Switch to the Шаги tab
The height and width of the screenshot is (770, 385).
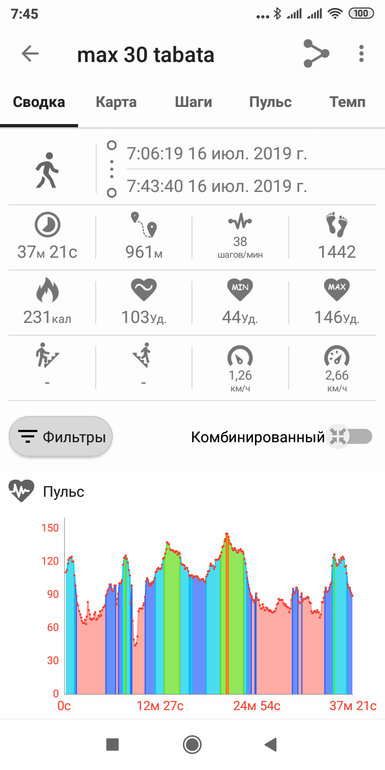click(193, 102)
